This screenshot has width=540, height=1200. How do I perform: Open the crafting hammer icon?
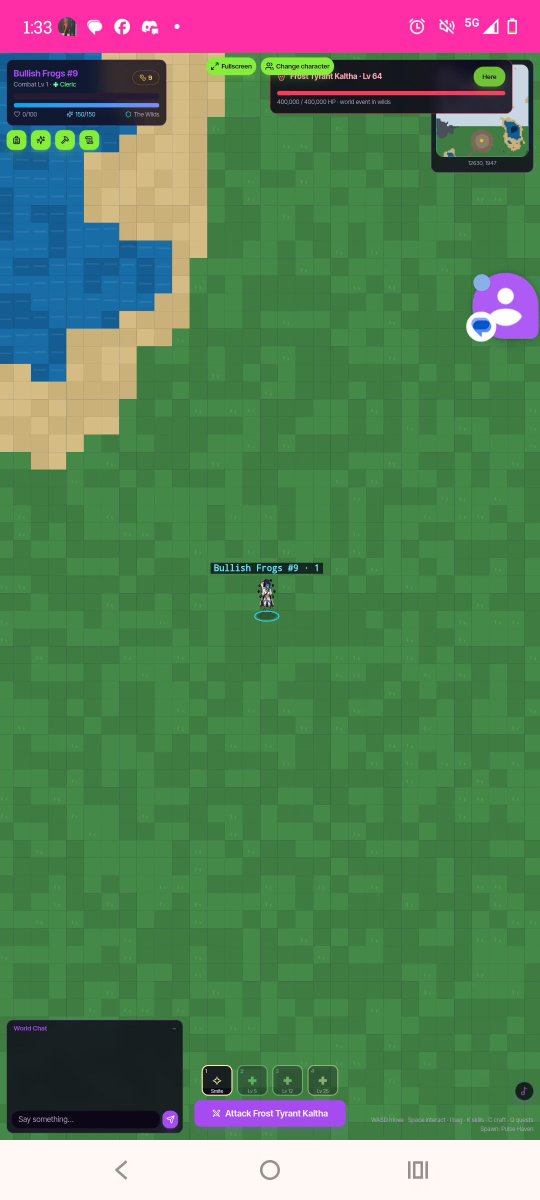click(65, 140)
